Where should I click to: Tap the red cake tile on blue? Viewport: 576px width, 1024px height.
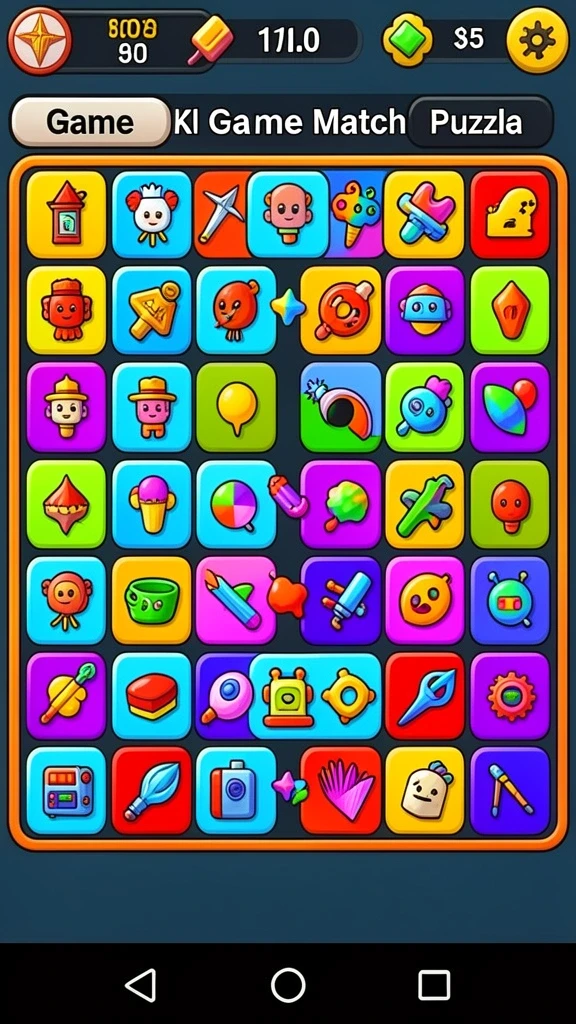click(152, 696)
